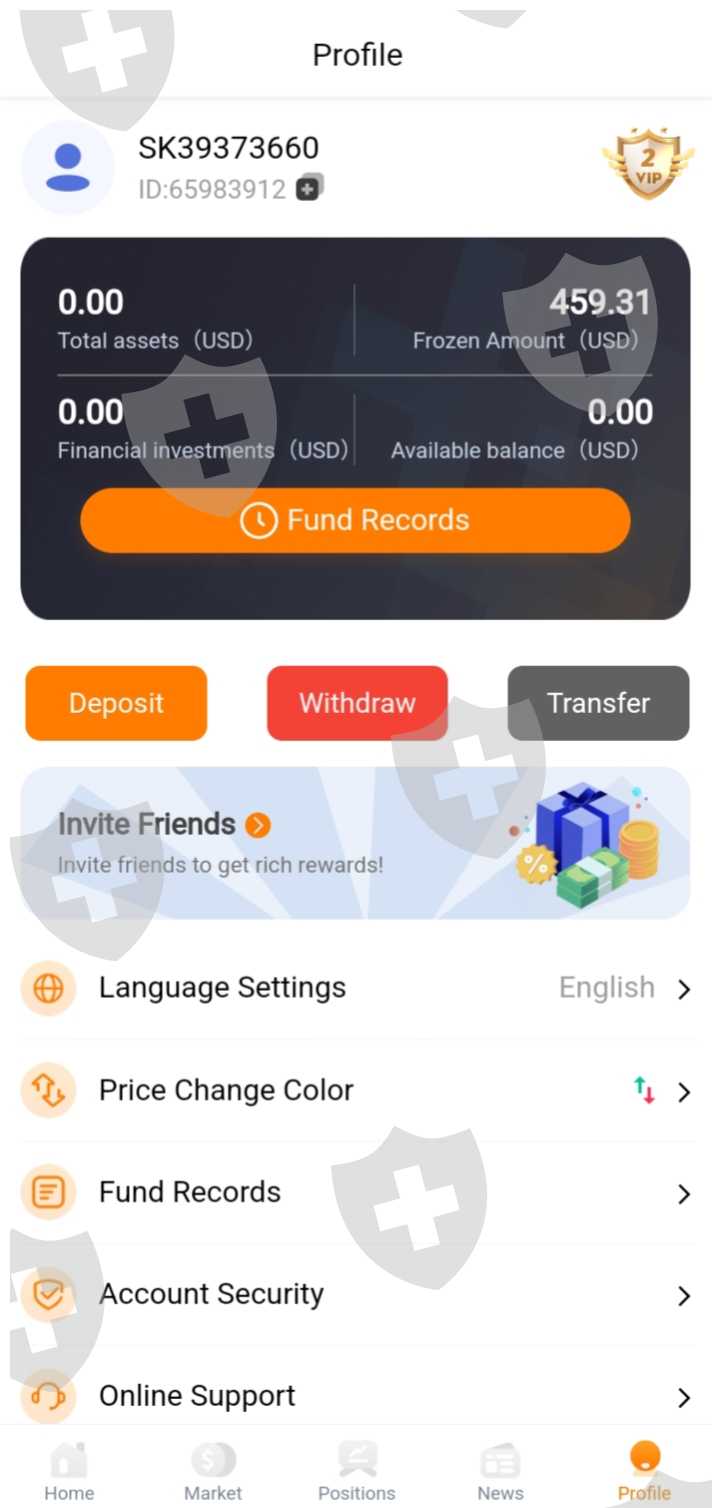Open Price Change Color setting
Image resolution: width=712 pixels, height=1508 pixels.
click(x=356, y=1090)
